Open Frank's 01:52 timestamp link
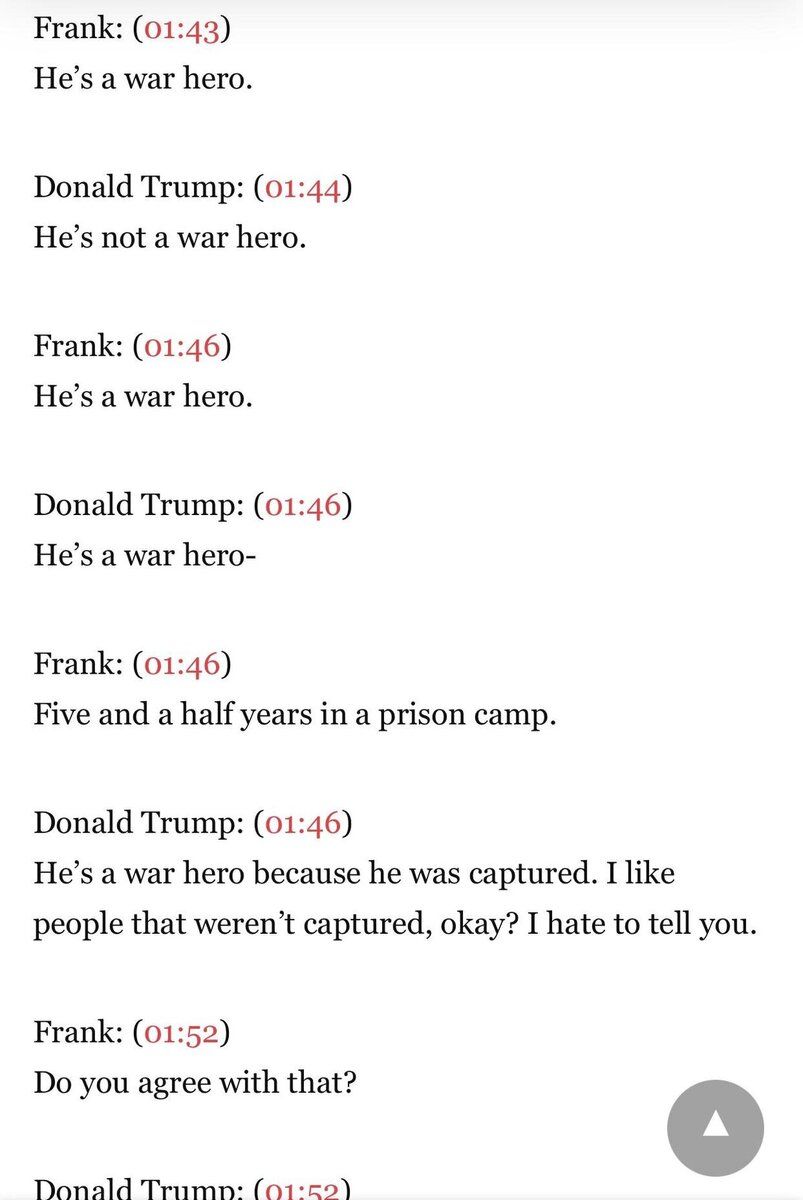This screenshot has width=803, height=1200. [183, 1033]
